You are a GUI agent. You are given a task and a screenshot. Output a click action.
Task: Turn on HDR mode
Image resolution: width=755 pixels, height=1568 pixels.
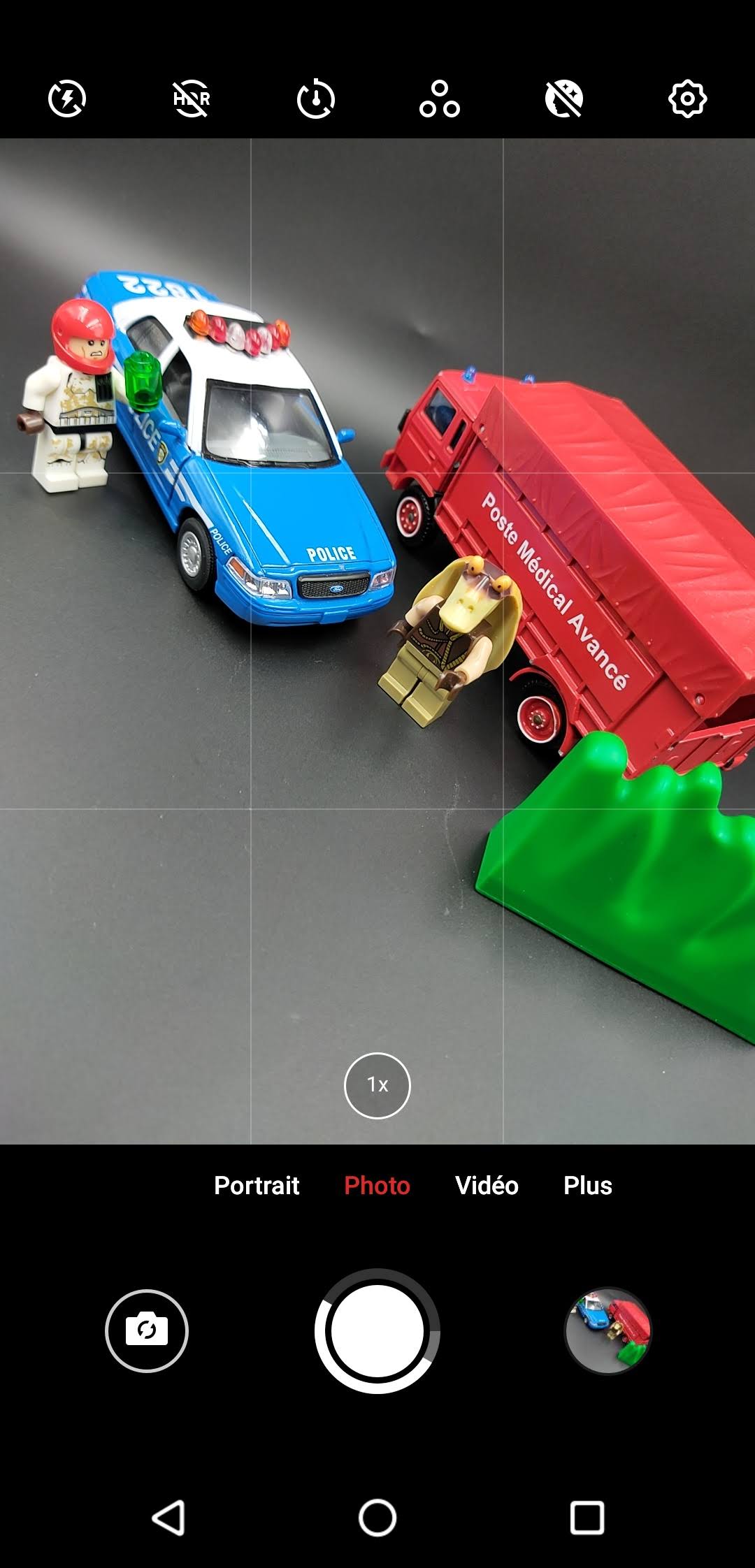pyautogui.click(x=192, y=99)
